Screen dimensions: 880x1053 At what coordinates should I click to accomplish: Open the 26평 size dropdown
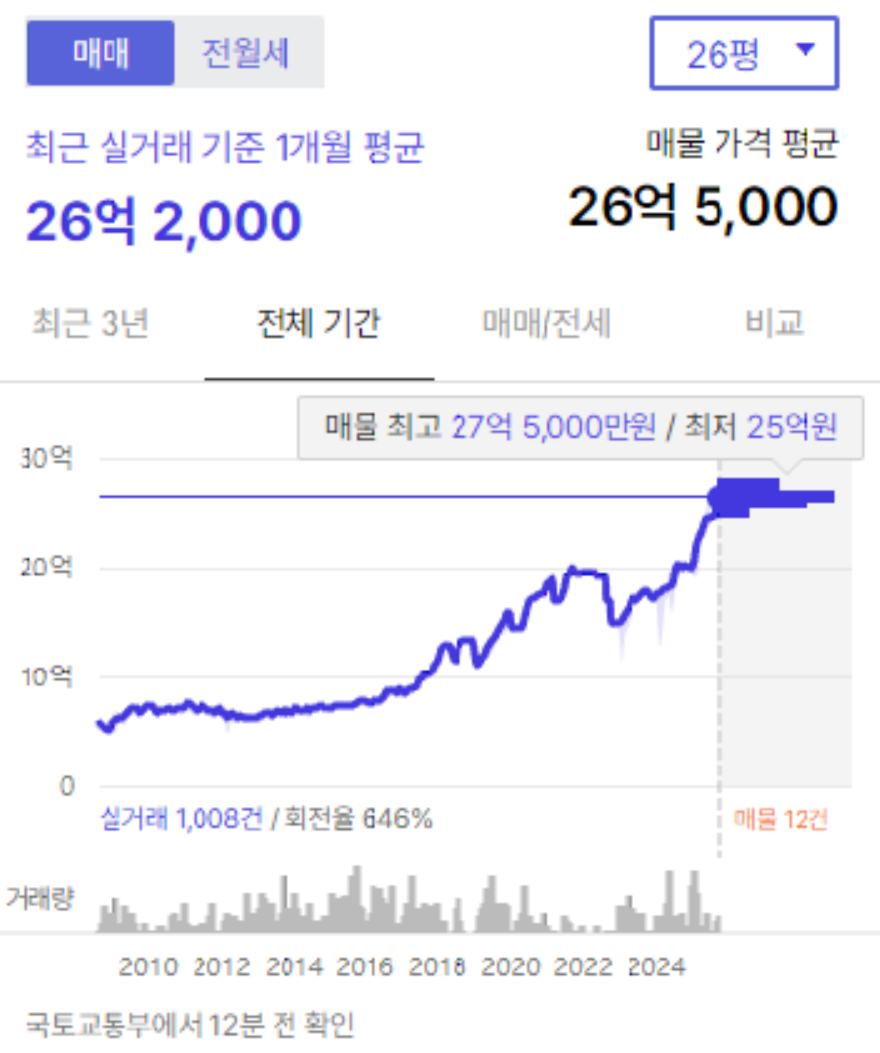tap(744, 53)
